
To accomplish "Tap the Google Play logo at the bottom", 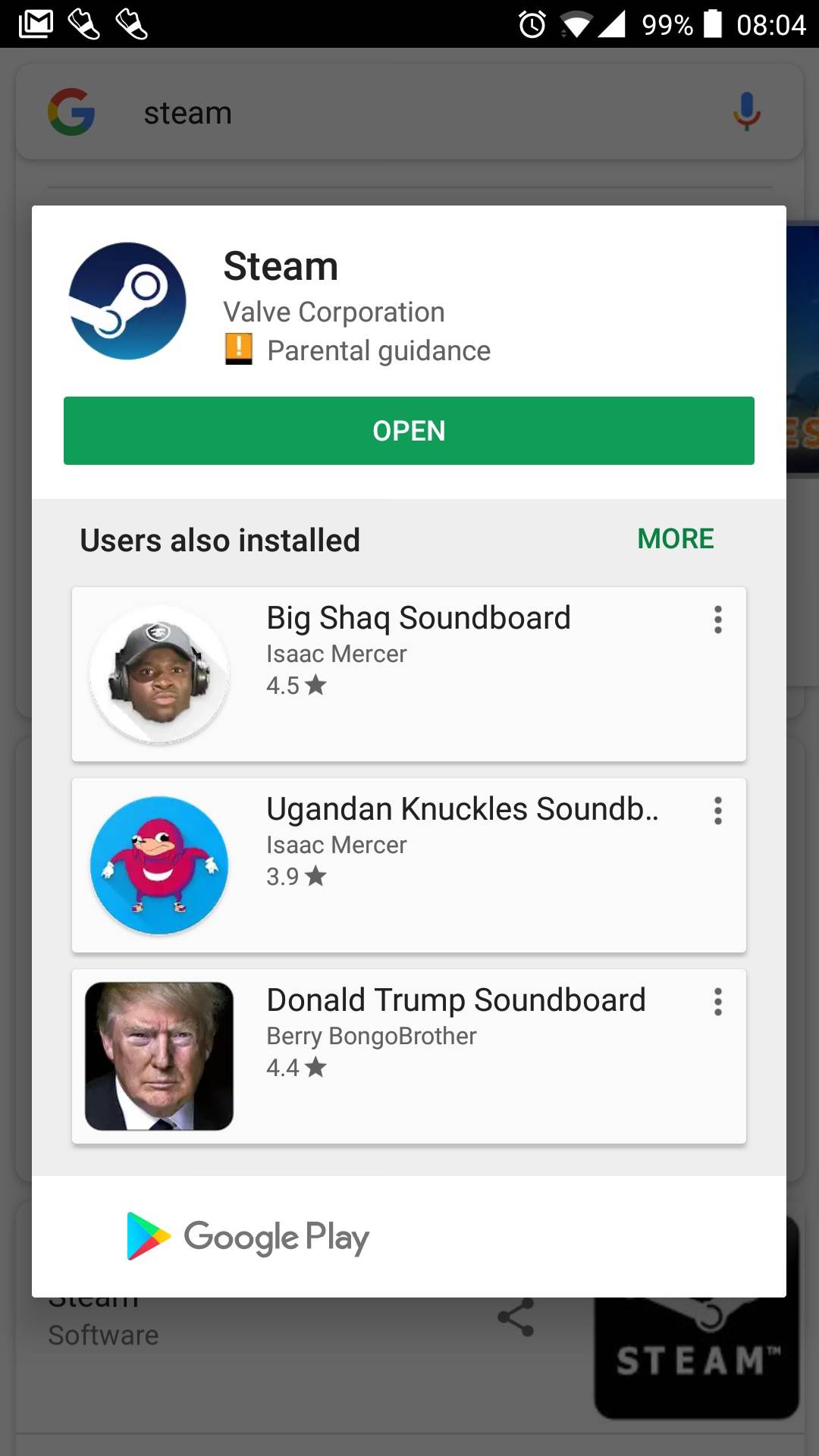I will click(x=246, y=1236).
